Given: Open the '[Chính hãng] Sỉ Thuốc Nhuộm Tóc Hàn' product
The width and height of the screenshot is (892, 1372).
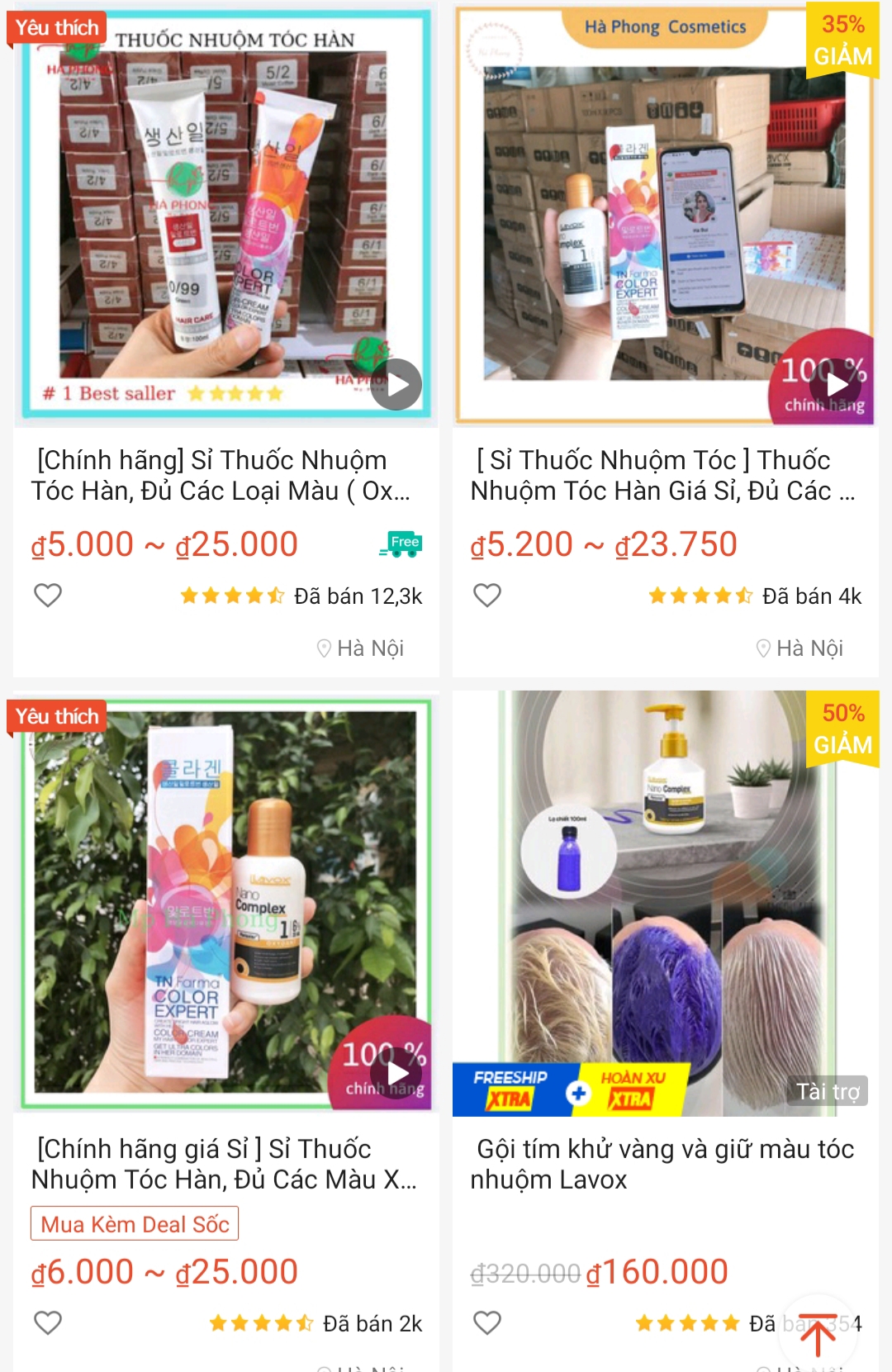Looking at the screenshot, I should coord(221,475).
